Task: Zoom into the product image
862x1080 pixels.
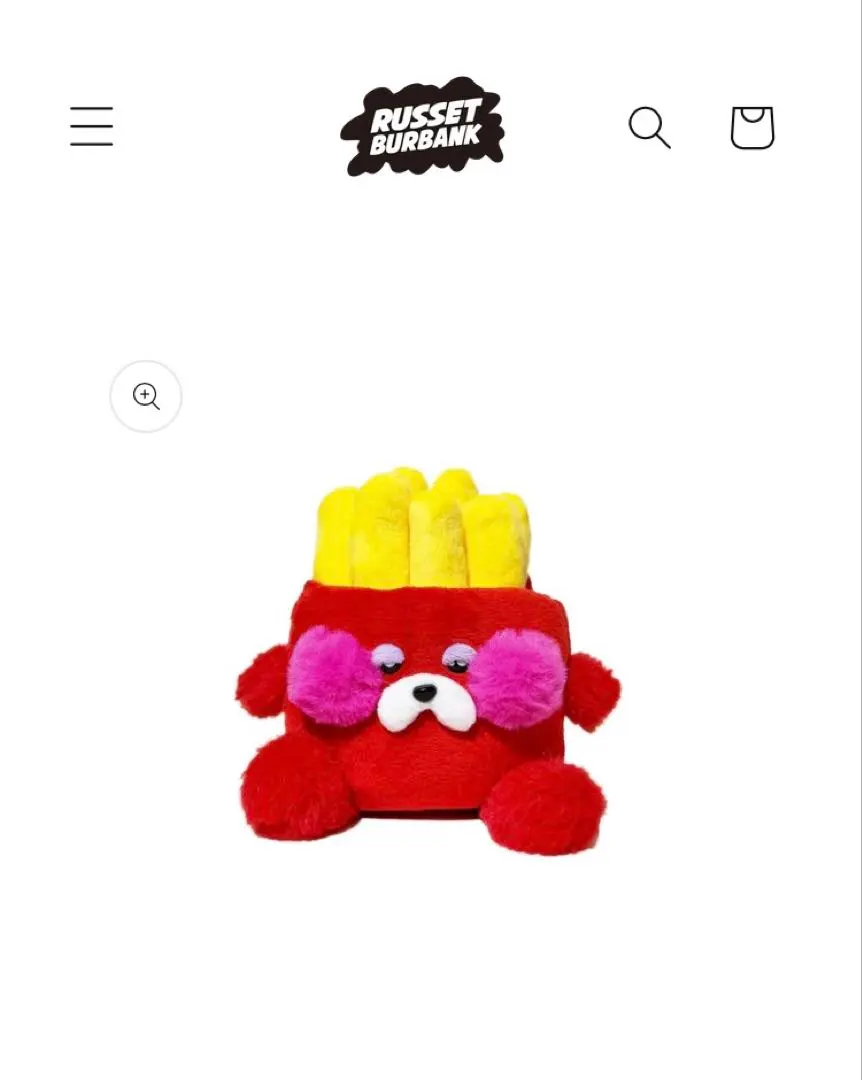Action: coord(146,397)
